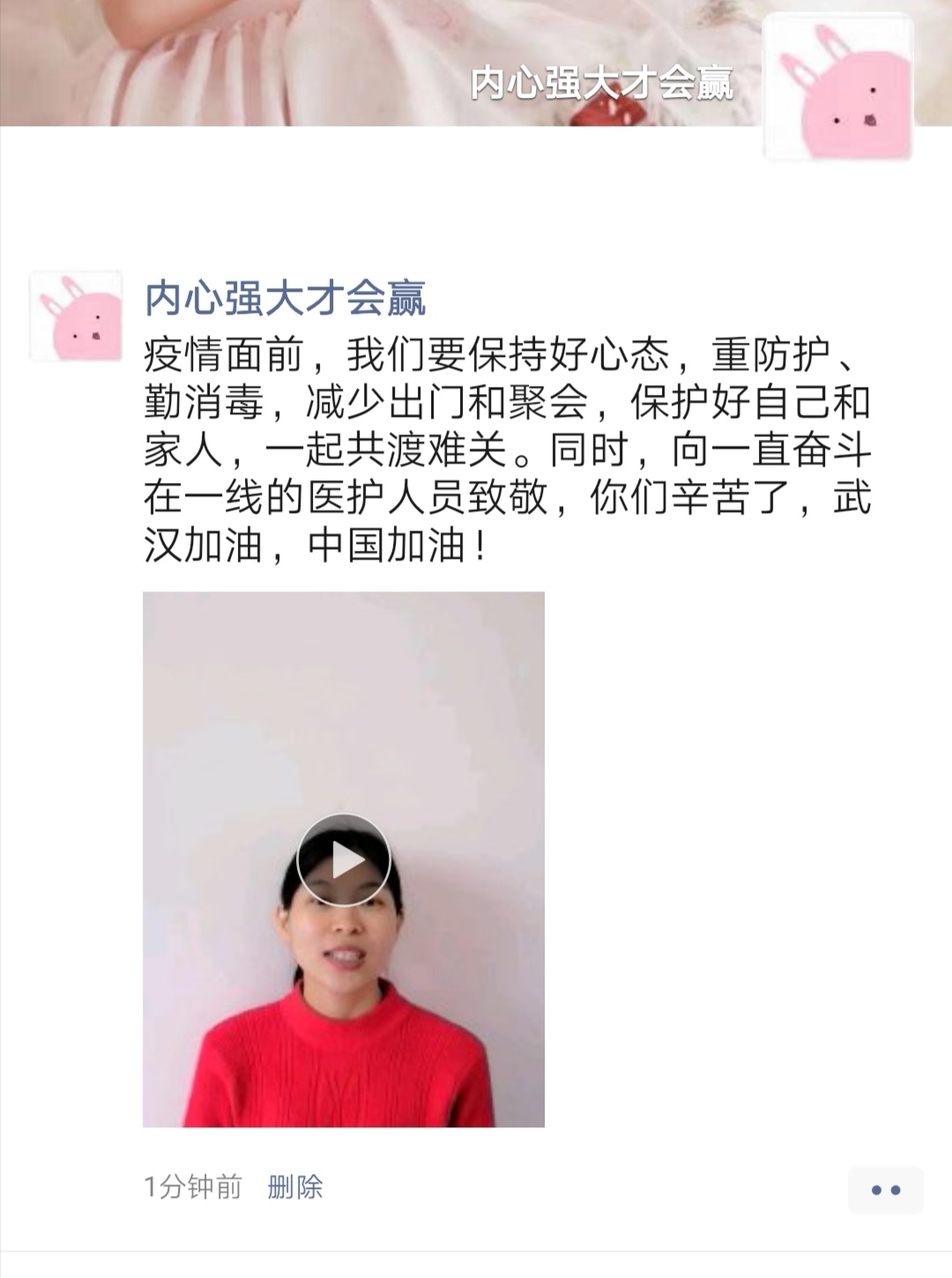Play the video in the post

click(x=344, y=860)
